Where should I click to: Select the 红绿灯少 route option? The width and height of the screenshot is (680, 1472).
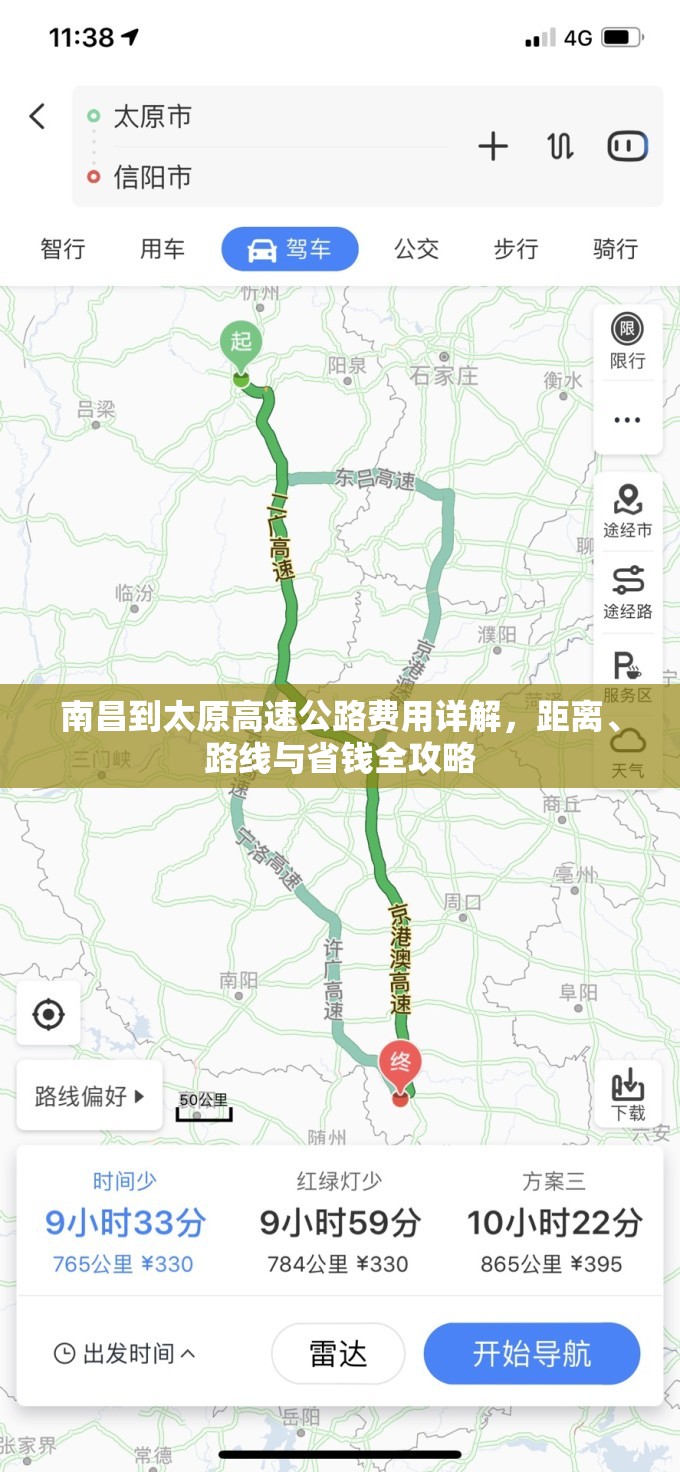click(339, 1222)
